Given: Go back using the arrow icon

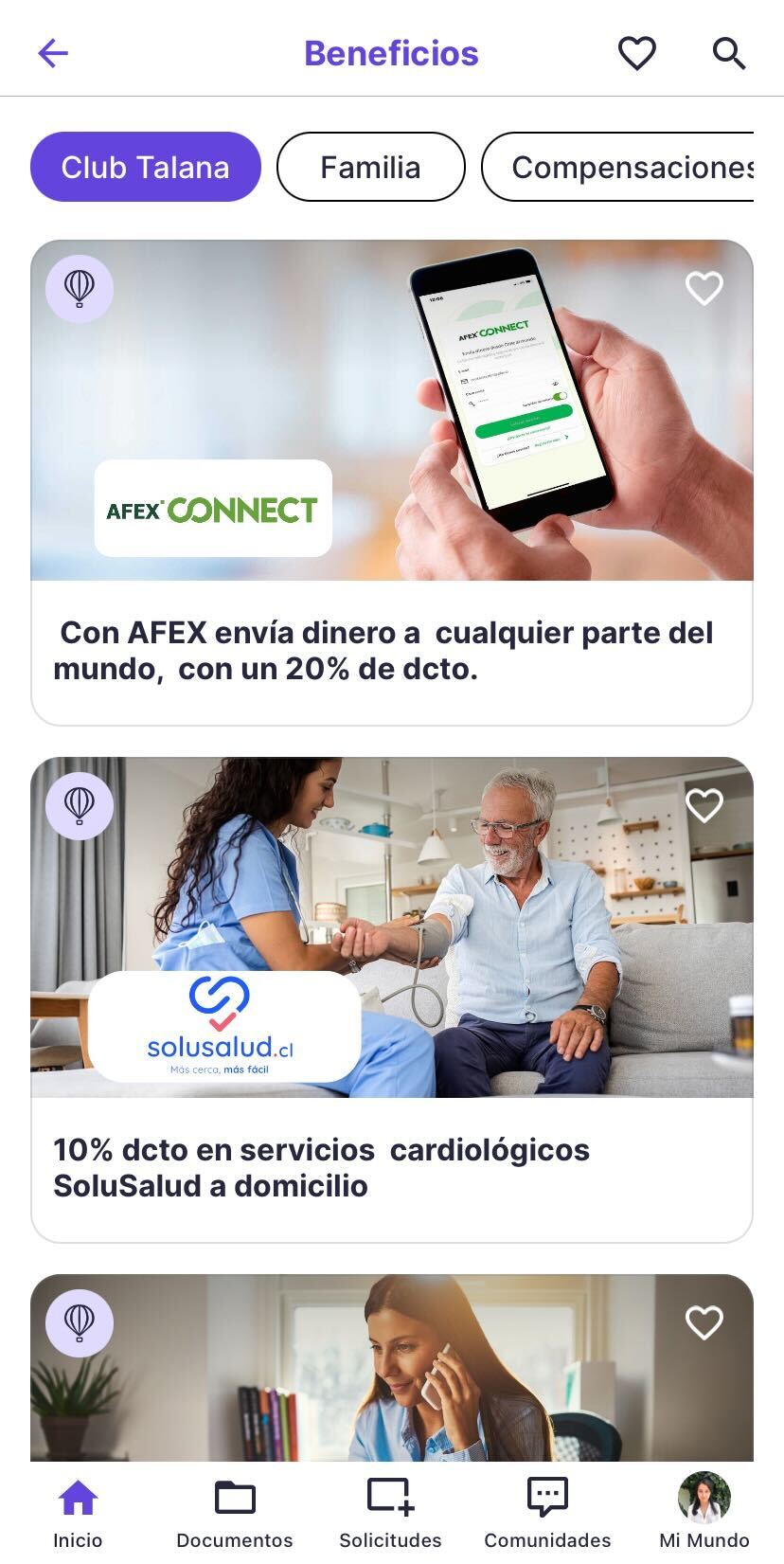Looking at the screenshot, I should [53, 53].
